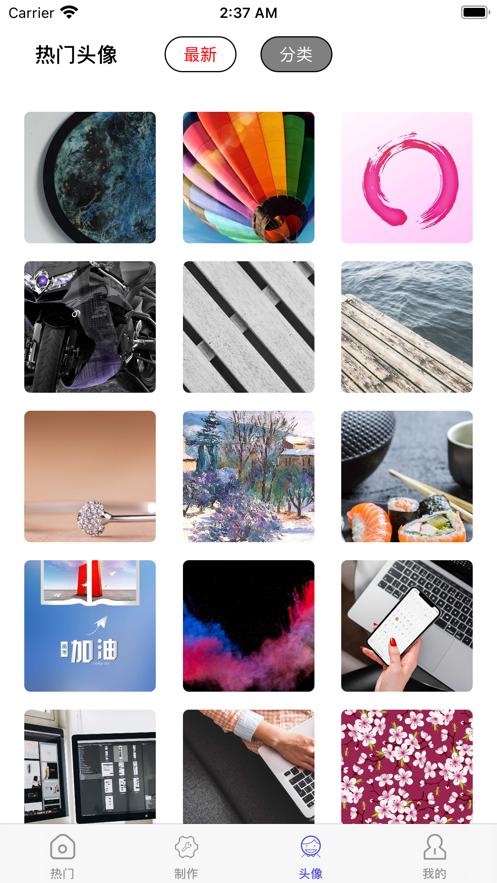Open the diagonal gray planks avatar
Image resolution: width=497 pixels, height=883 pixels.
click(x=248, y=327)
